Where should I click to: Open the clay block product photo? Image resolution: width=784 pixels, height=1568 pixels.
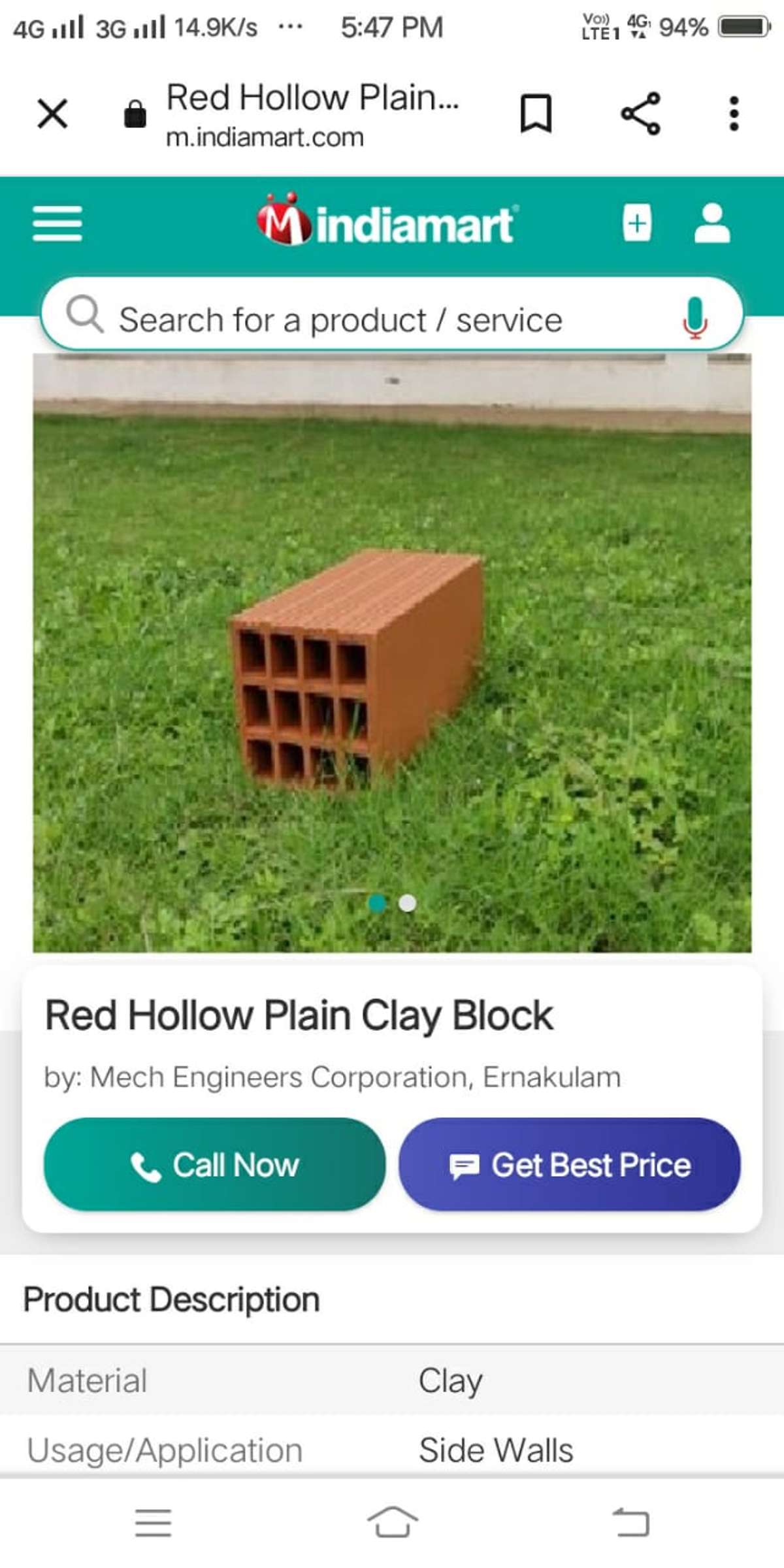coord(392,653)
